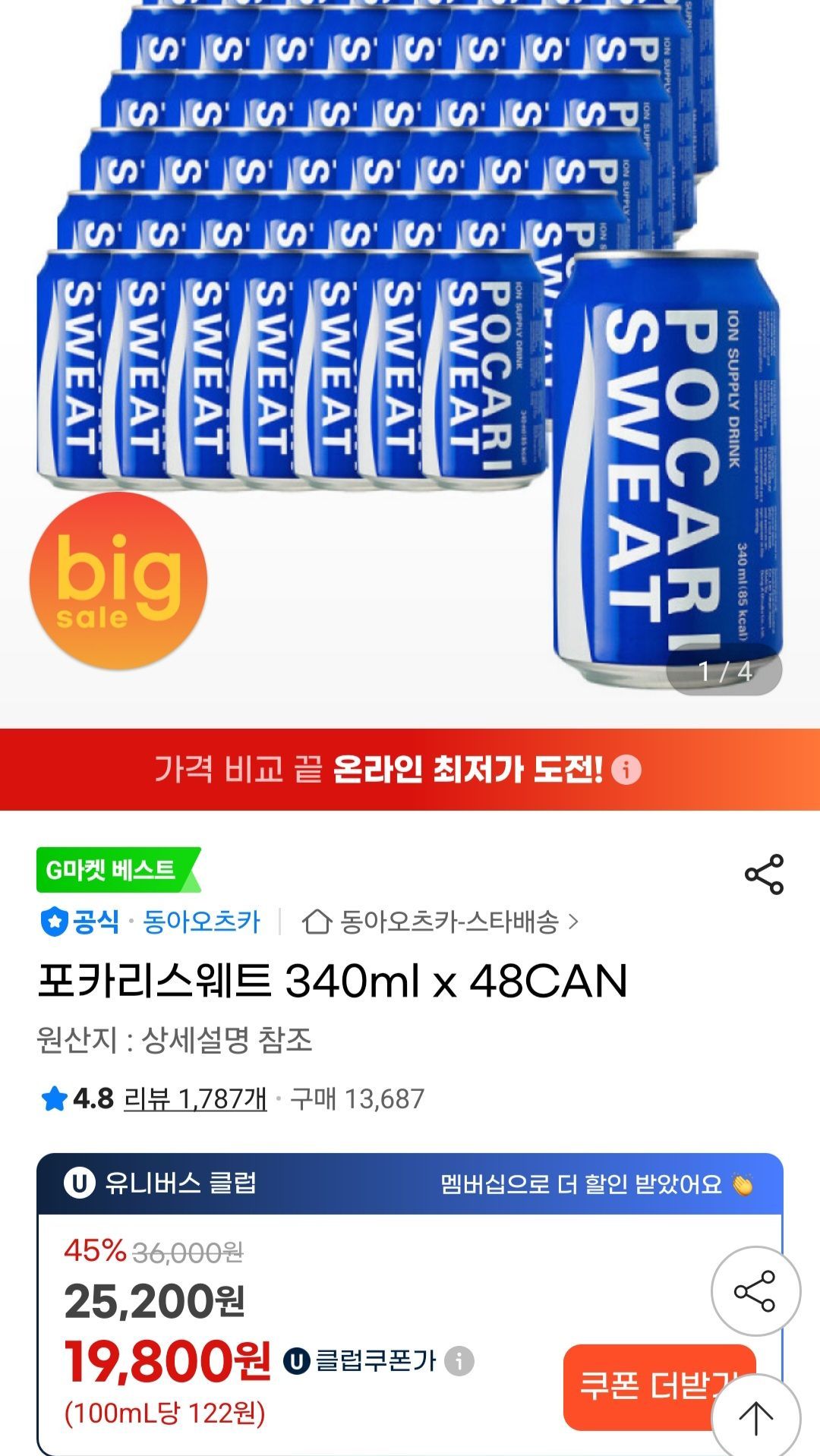The width and height of the screenshot is (820, 1456).
Task: Tap the 쿠폰 더받기 coupon button
Action: click(645, 1385)
